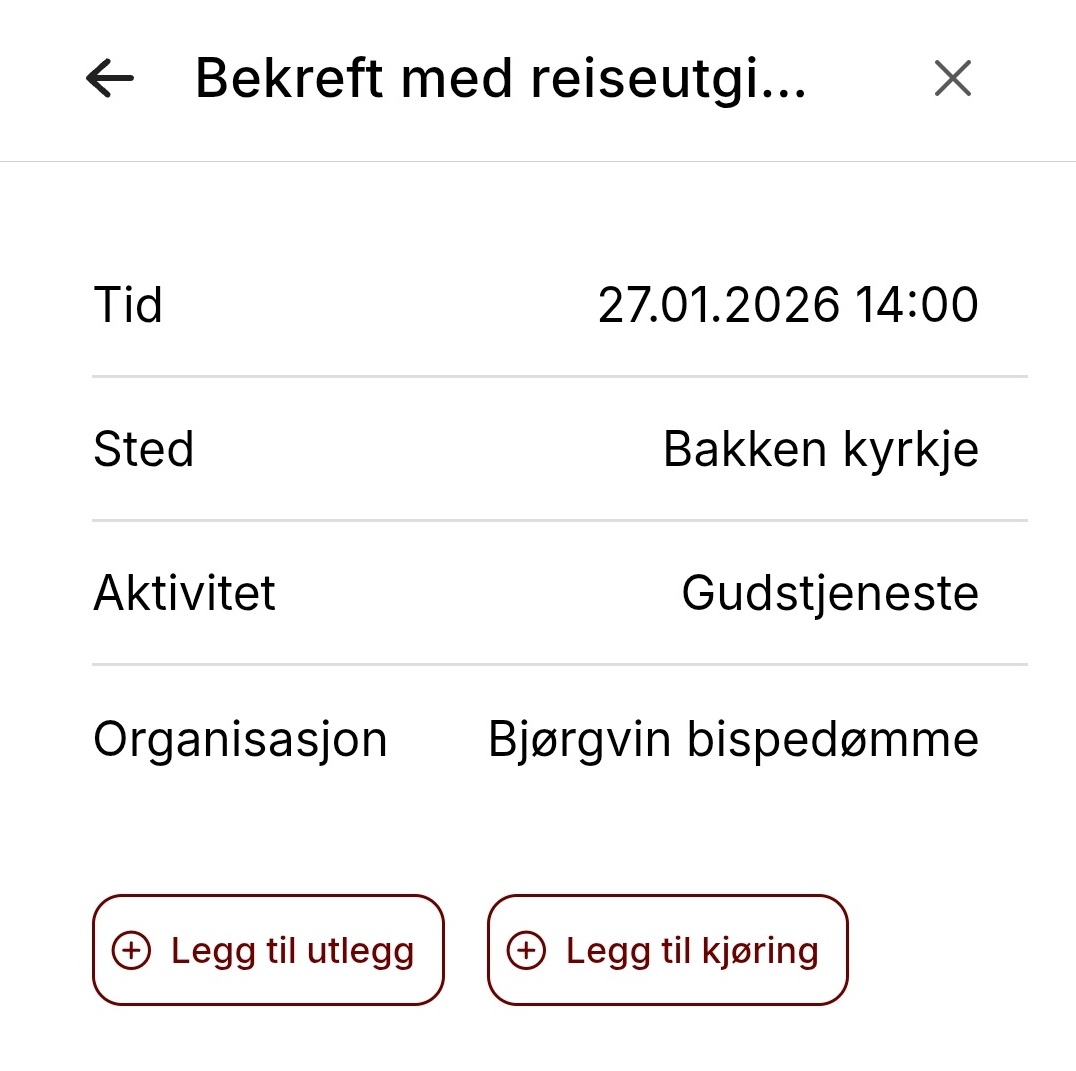Go back using the arrow icon
The width and height of the screenshot is (1076, 1071).
(x=110, y=78)
